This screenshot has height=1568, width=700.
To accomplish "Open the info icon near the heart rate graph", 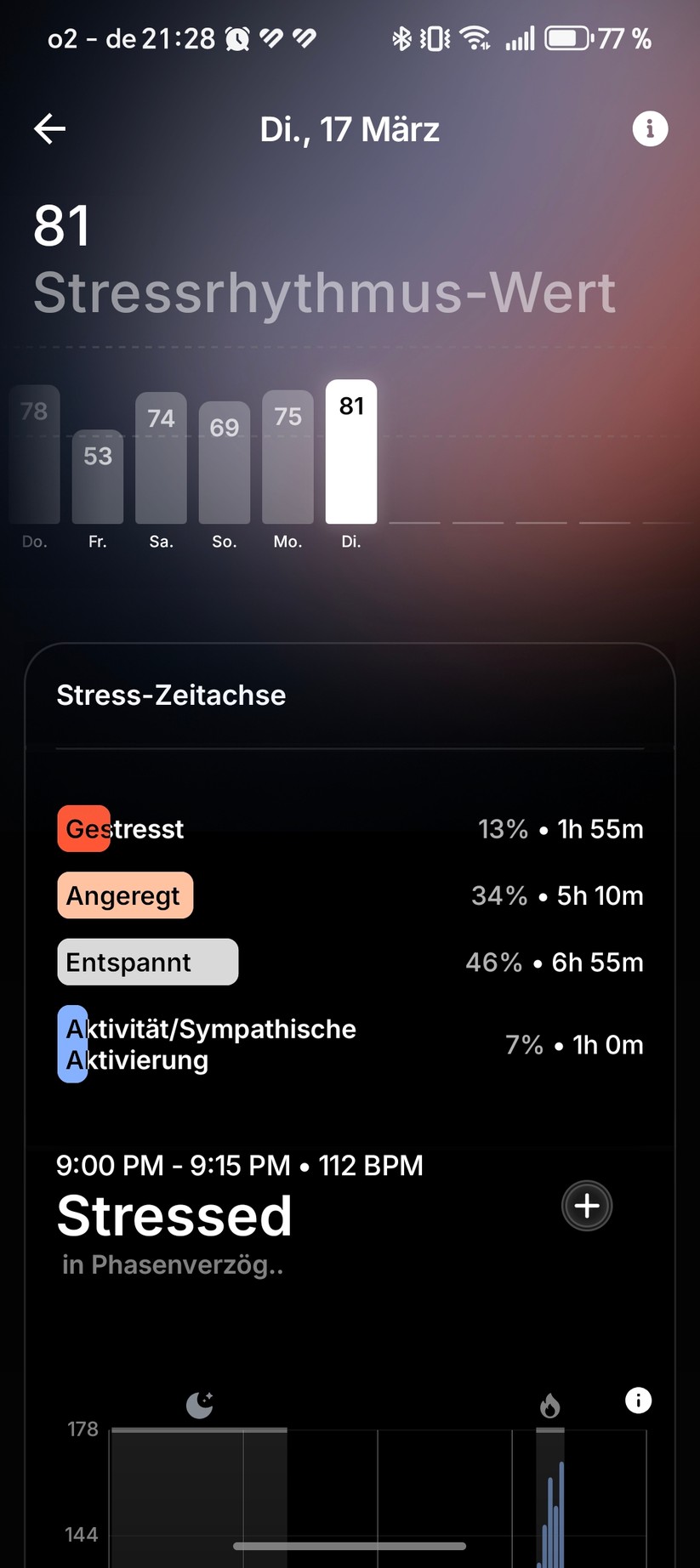I will point(638,1400).
